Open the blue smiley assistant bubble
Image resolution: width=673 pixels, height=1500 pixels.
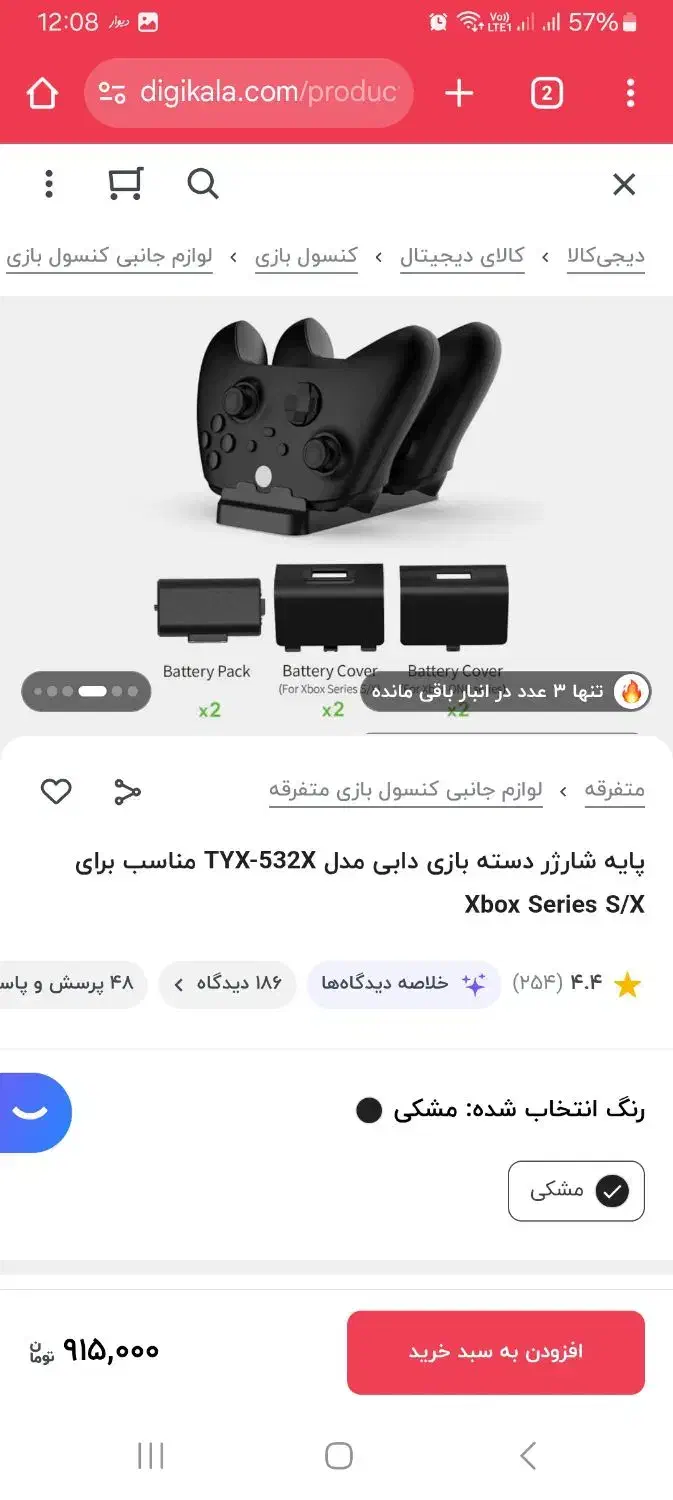pos(32,1113)
